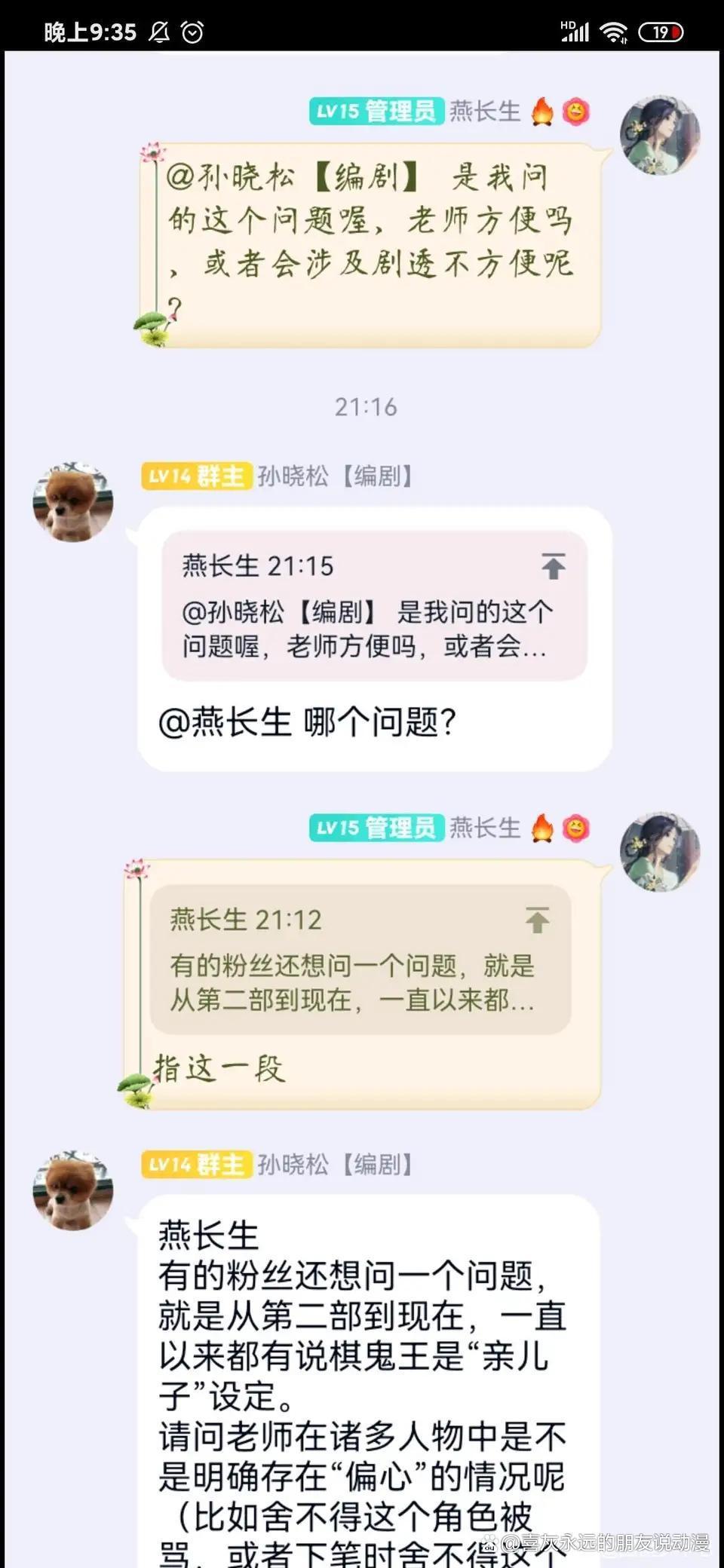
Task: Tap the LV14 群主 badge
Action: 195,475
